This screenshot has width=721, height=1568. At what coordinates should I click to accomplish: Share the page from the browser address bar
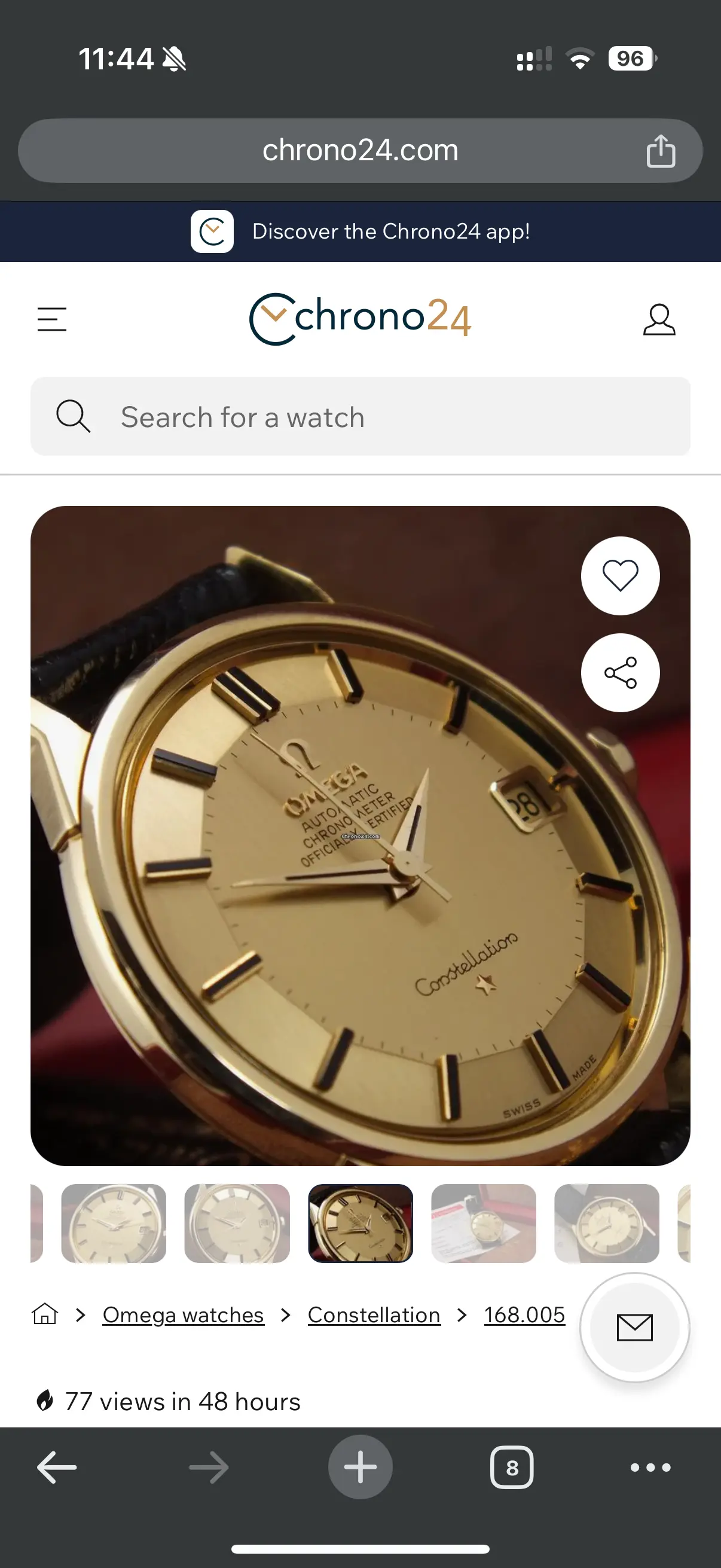[661, 151]
